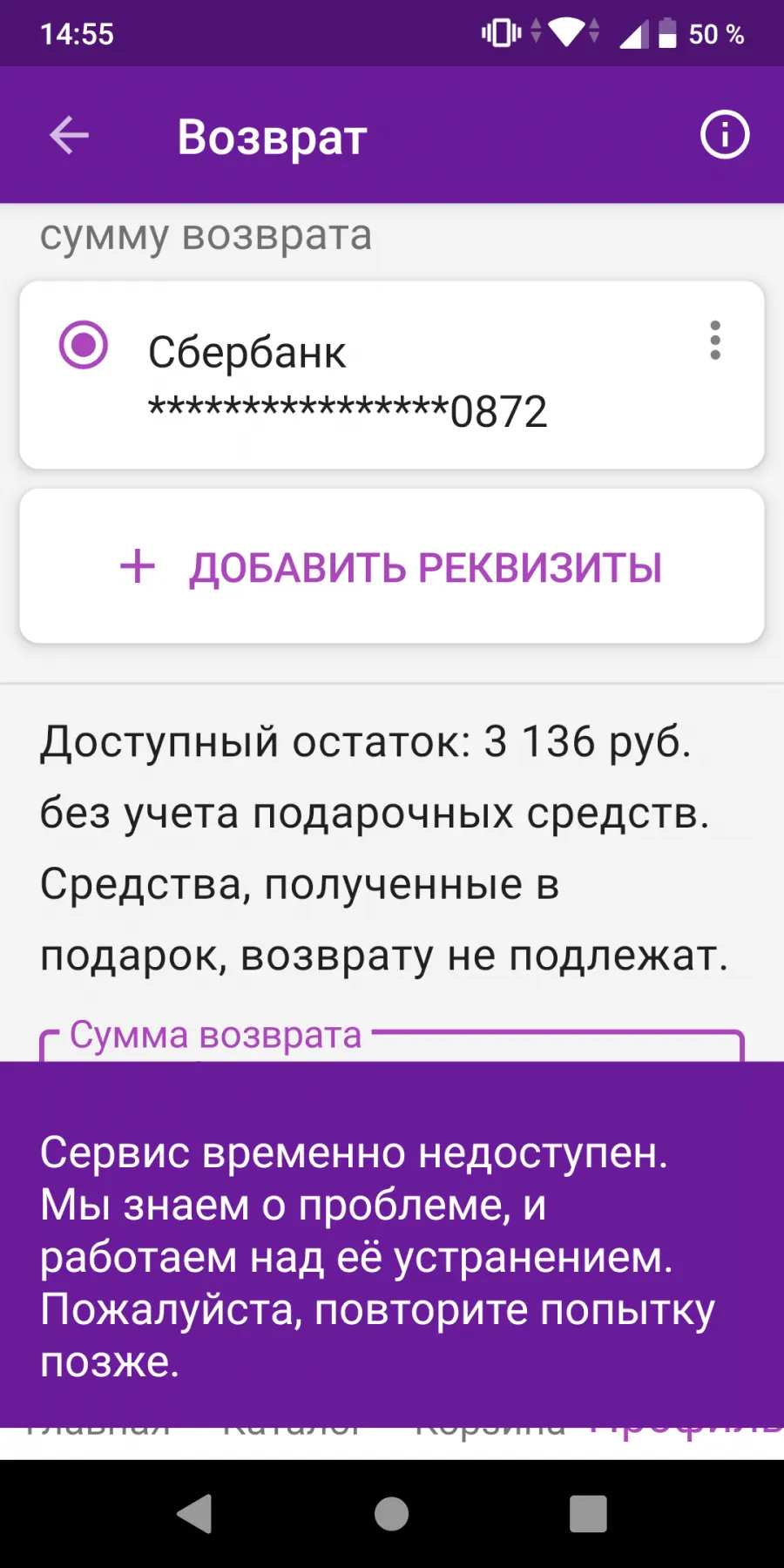Open the info icon in the header
784x1568 pixels.
(x=725, y=135)
